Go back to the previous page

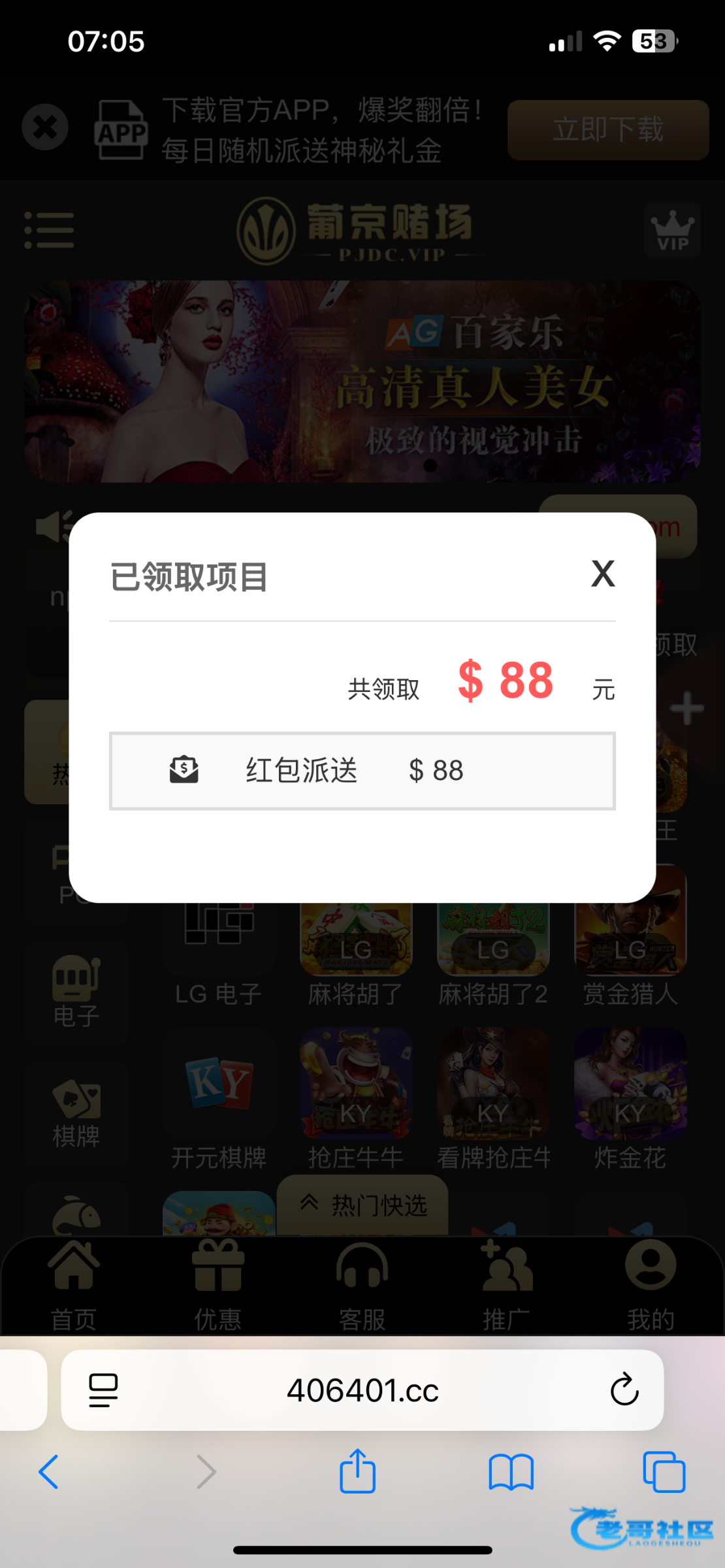(49, 1472)
